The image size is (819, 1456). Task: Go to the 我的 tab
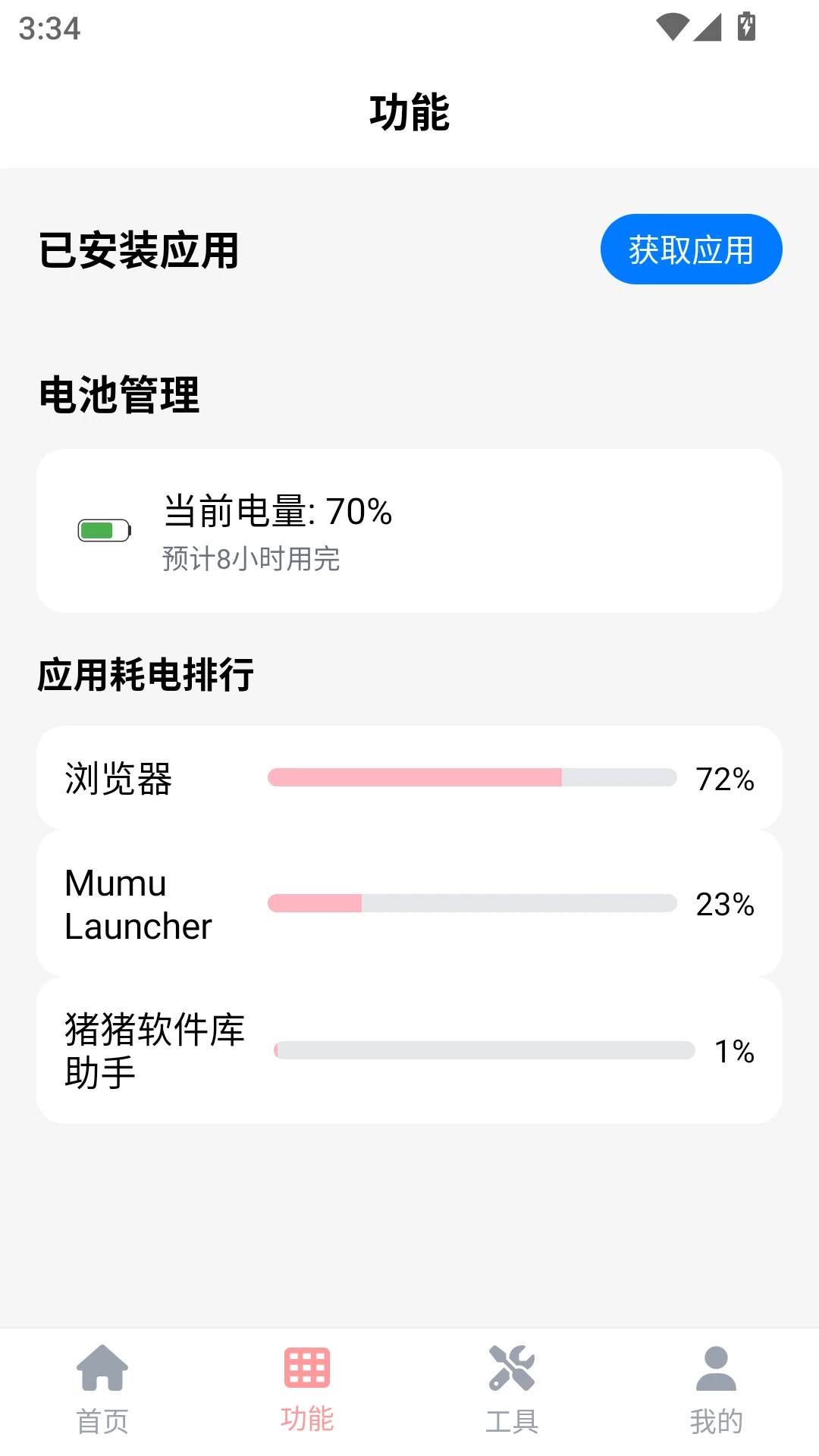[x=716, y=1389]
